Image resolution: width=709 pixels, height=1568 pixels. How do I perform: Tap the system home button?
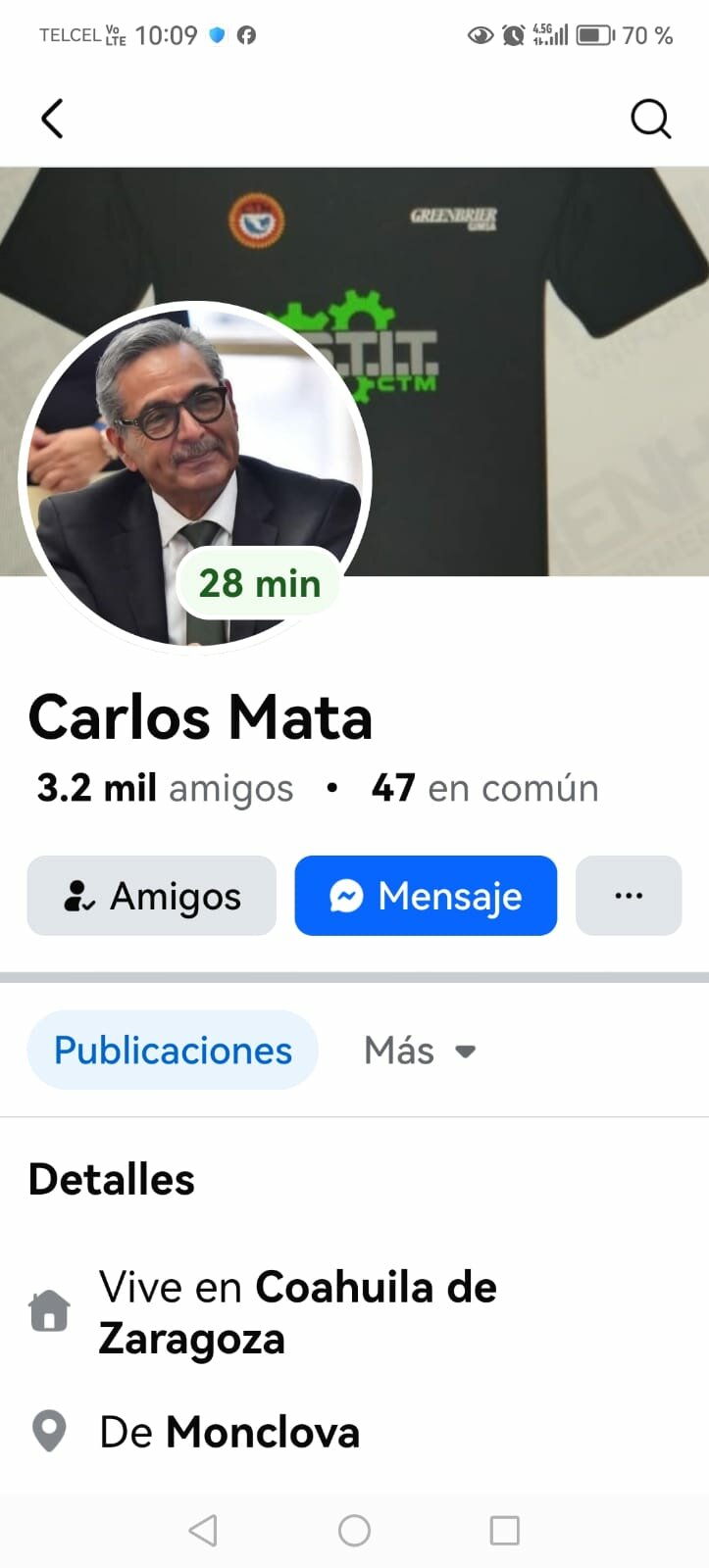(x=354, y=1530)
